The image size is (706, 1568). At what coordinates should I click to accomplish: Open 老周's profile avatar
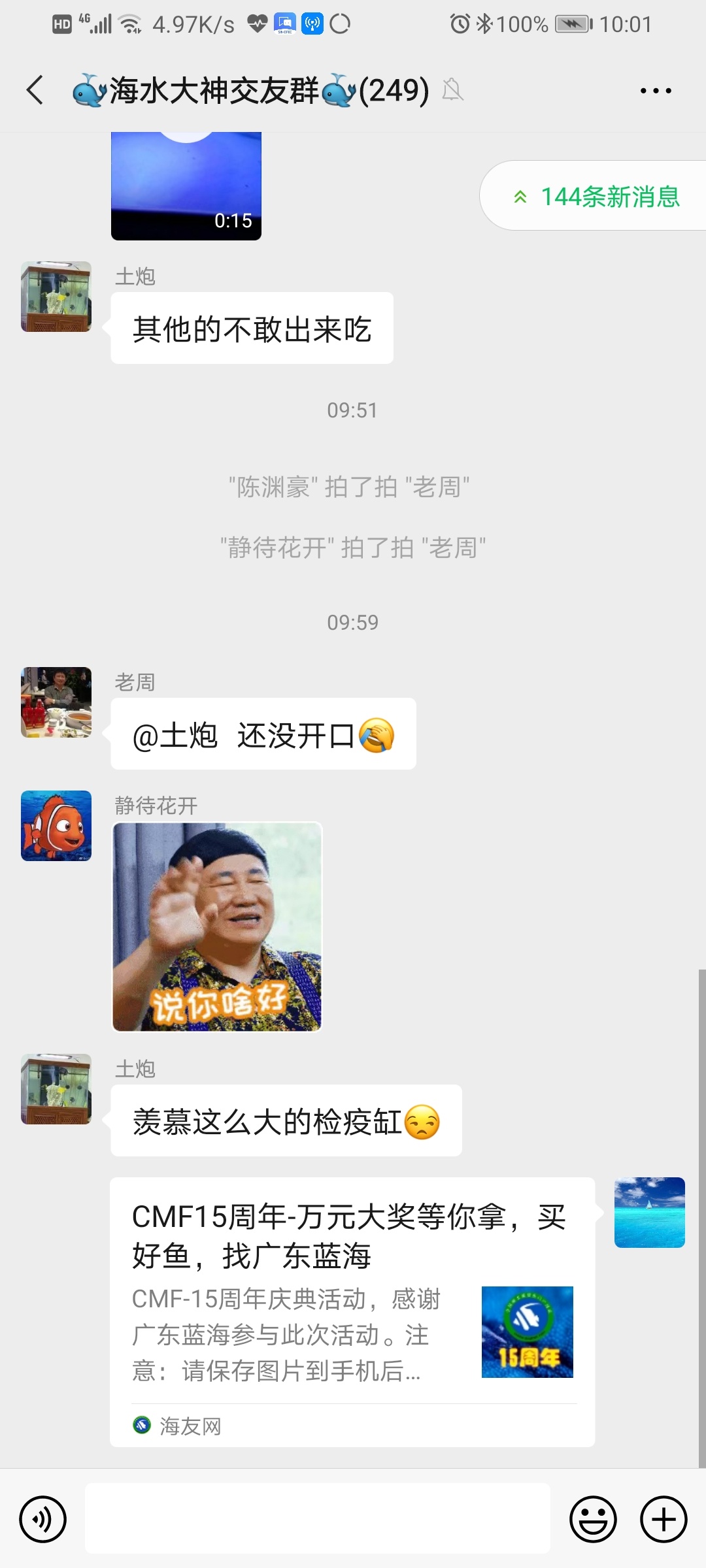click(x=56, y=702)
